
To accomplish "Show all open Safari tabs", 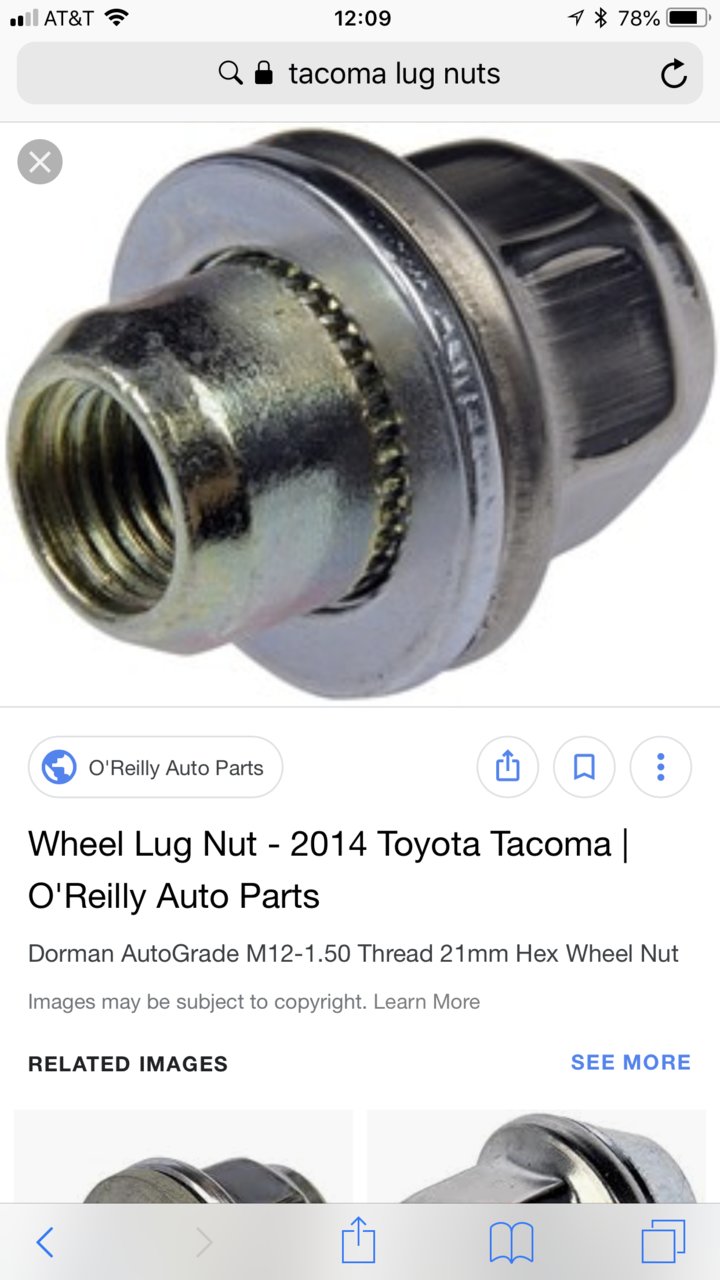I will click(x=663, y=1242).
